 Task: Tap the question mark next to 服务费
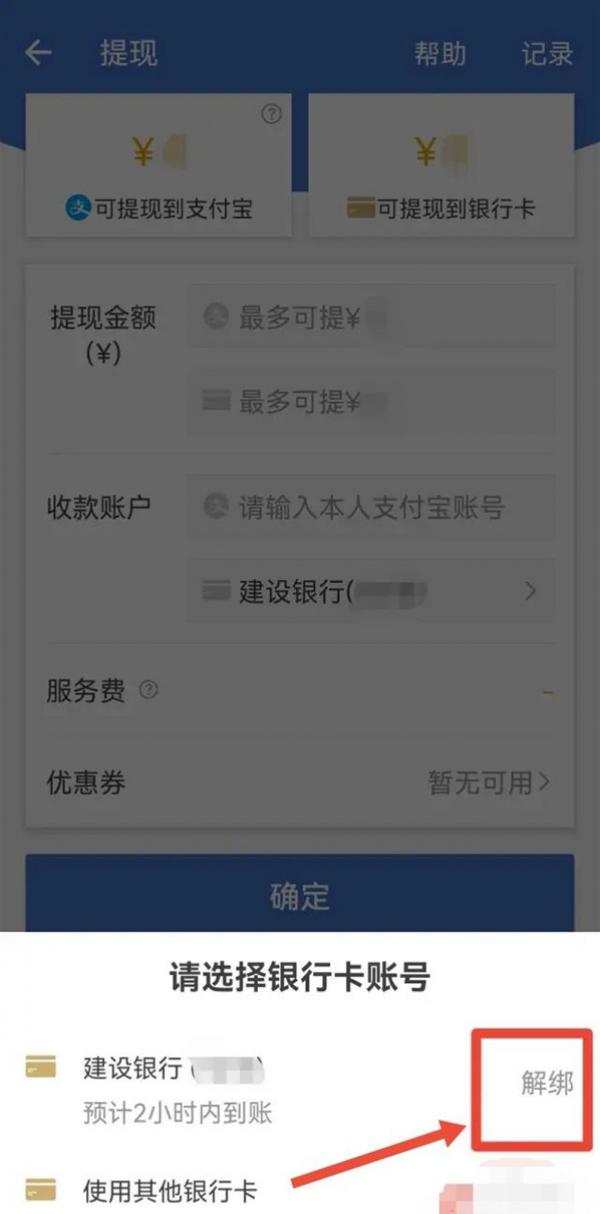click(x=149, y=690)
